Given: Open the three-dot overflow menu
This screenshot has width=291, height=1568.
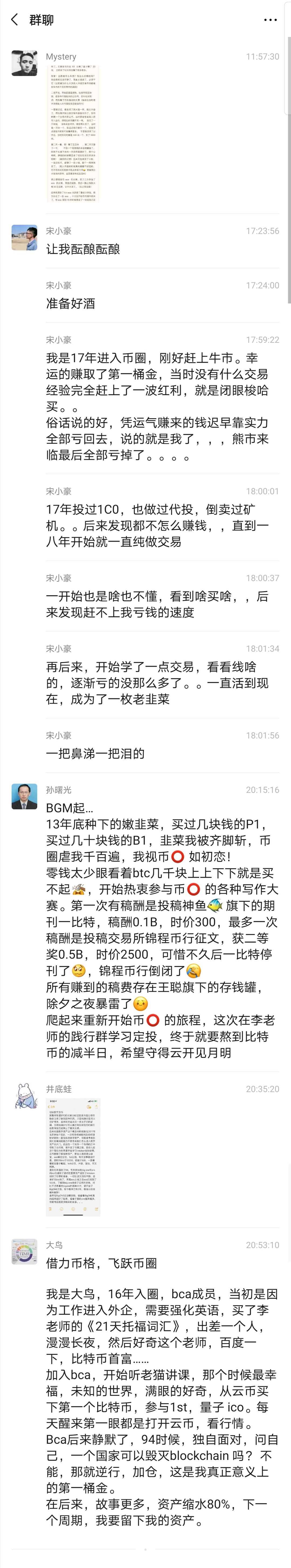Looking at the screenshot, I should [x=270, y=20].
